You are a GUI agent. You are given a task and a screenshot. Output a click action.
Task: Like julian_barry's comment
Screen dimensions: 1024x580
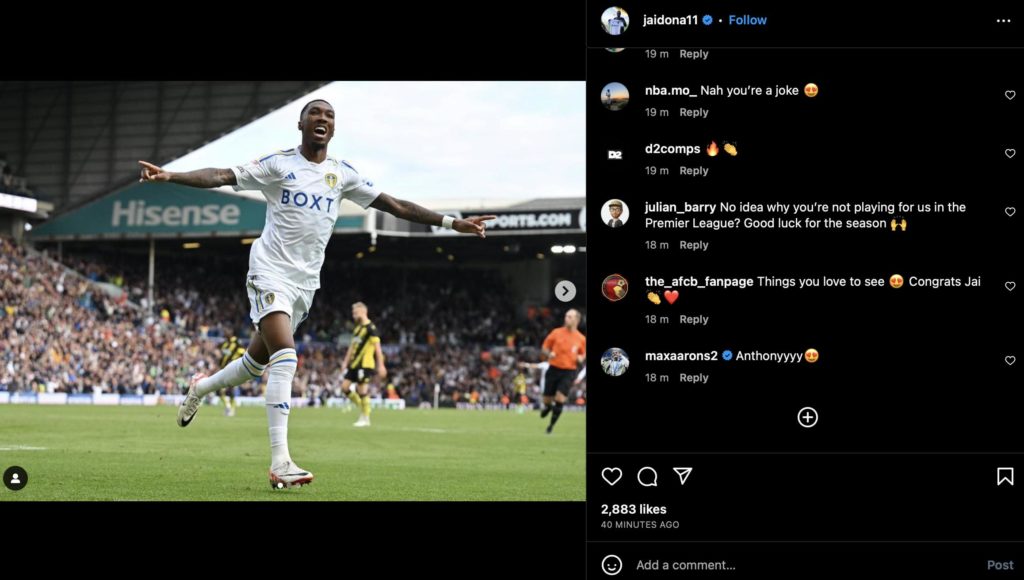pos(1010,212)
